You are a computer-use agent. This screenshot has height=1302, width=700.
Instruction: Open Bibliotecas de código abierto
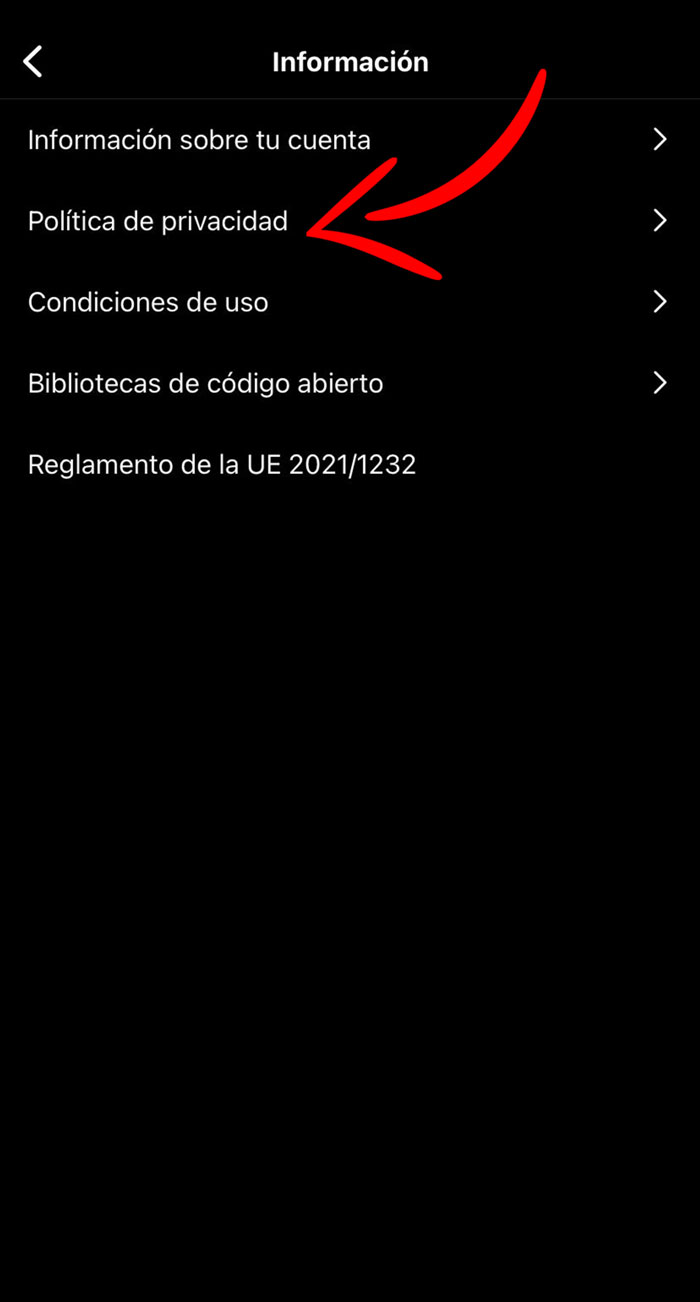pyautogui.click(x=205, y=383)
